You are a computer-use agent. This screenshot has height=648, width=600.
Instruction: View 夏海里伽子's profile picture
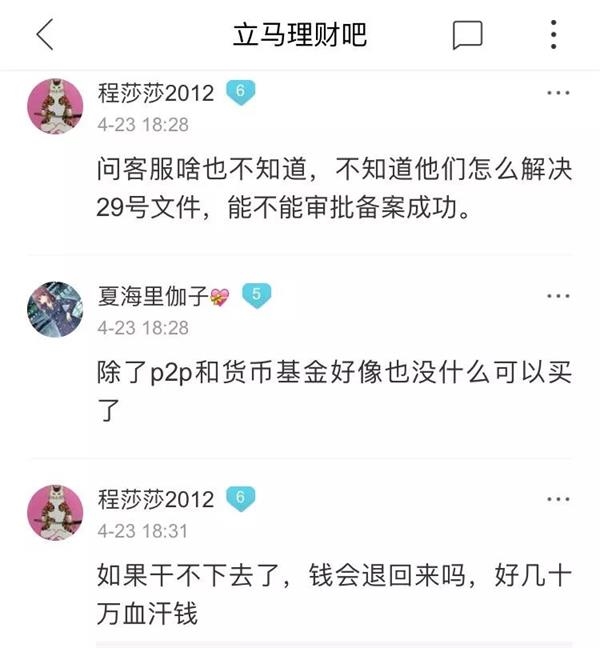[x=55, y=309]
